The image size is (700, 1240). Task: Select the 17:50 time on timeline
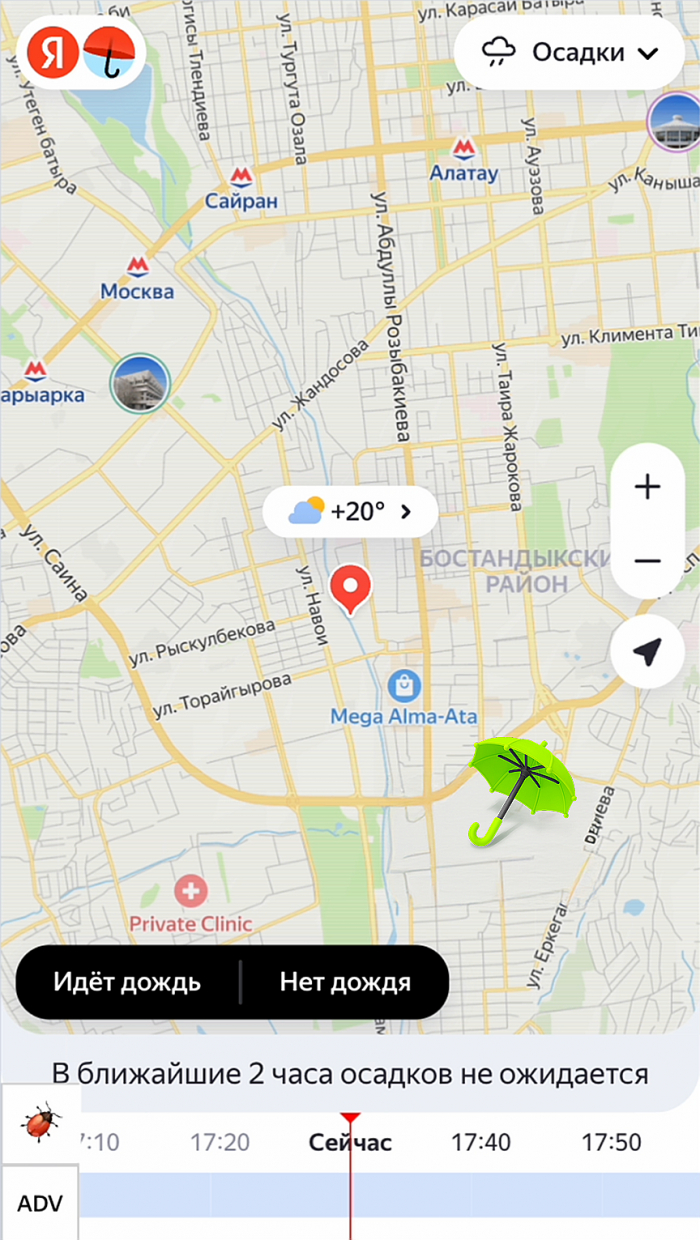[610, 1142]
